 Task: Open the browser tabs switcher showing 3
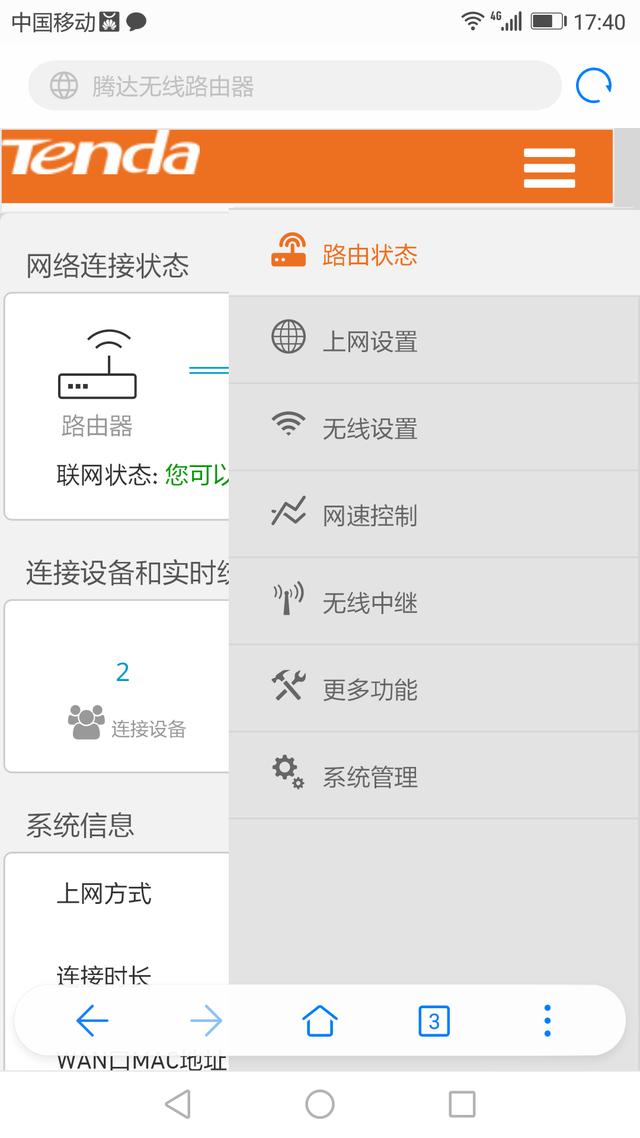click(x=433, y=1021)
